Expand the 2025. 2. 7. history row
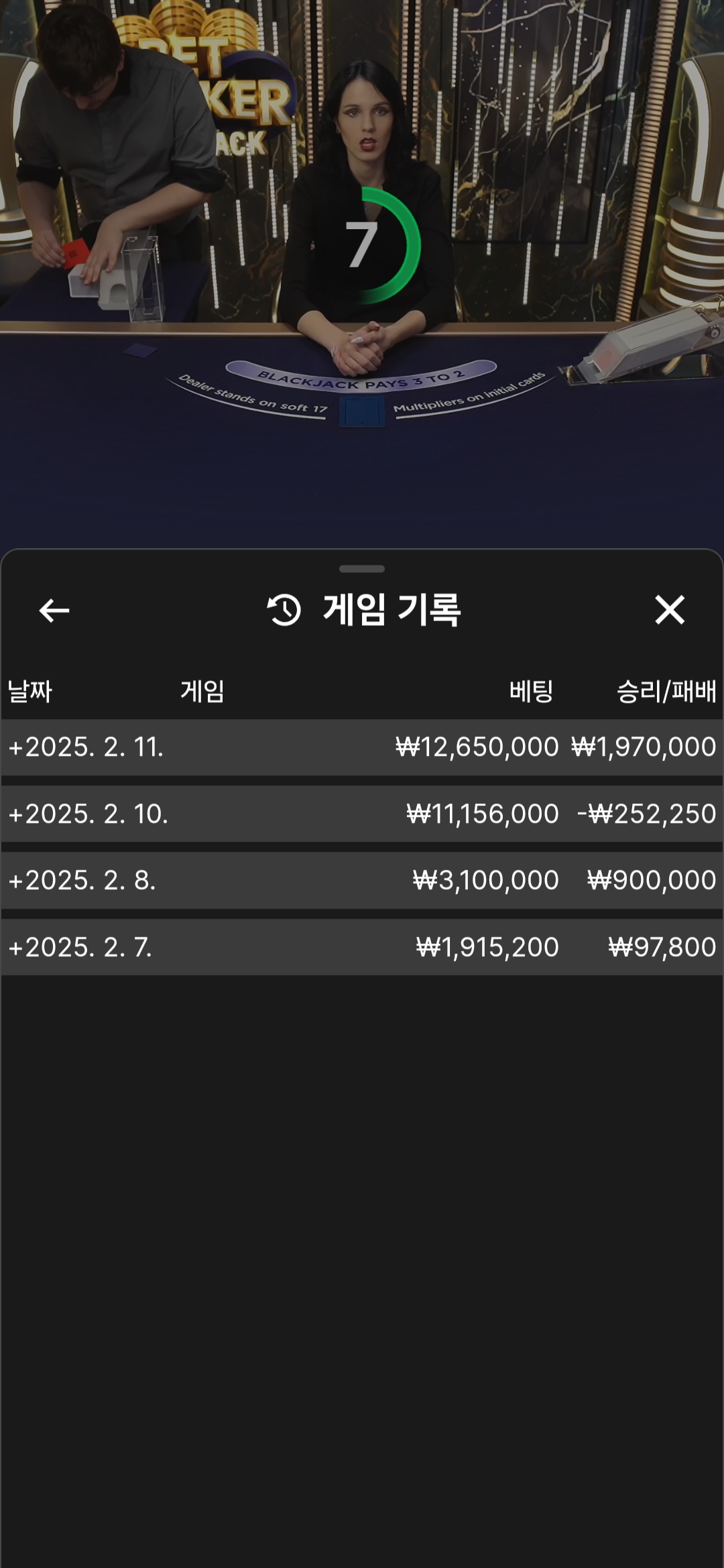724x1568 pixels. [80, 948]
